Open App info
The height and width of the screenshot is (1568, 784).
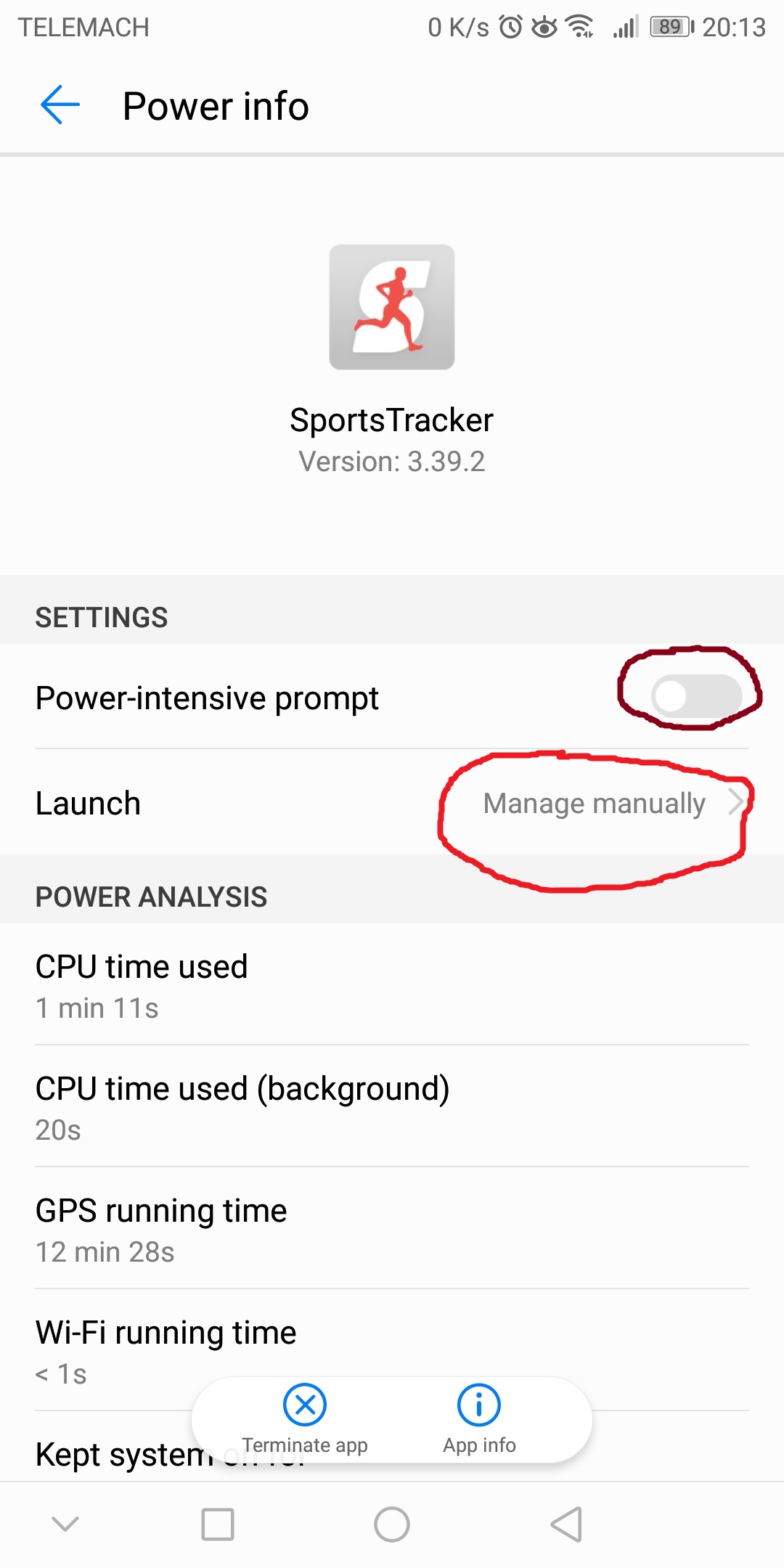479,1419
